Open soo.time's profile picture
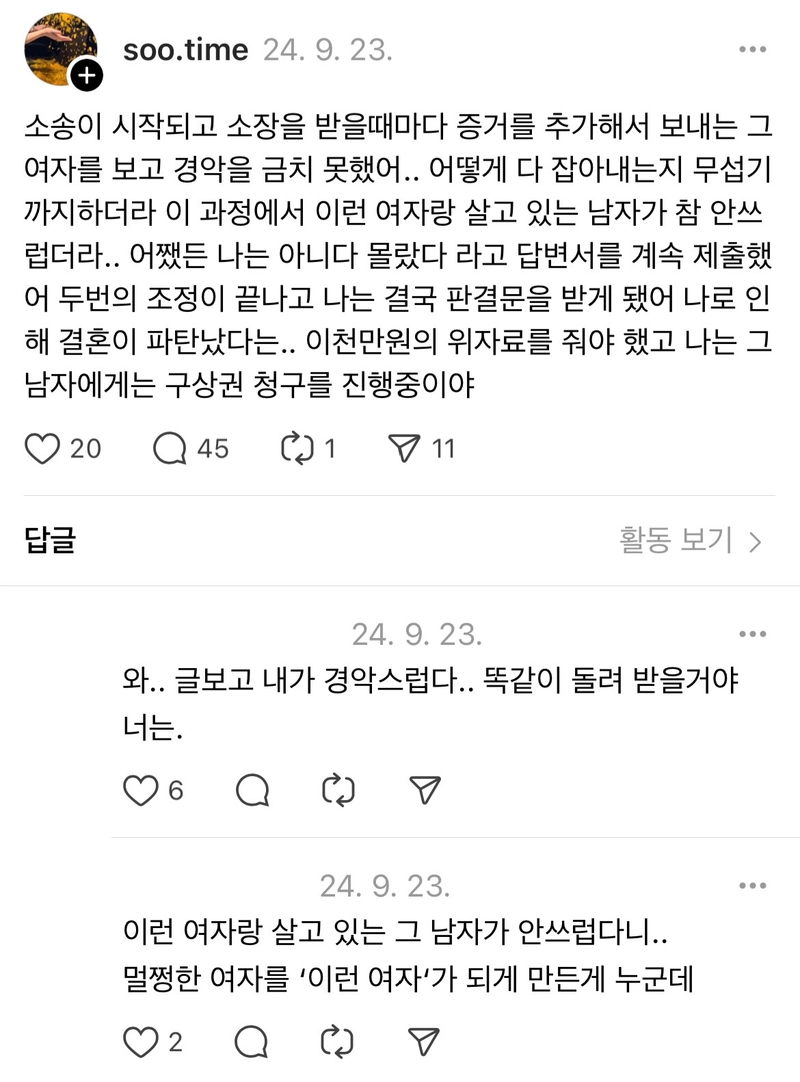This screenshot has height=1082, width=800. [61, 50]
